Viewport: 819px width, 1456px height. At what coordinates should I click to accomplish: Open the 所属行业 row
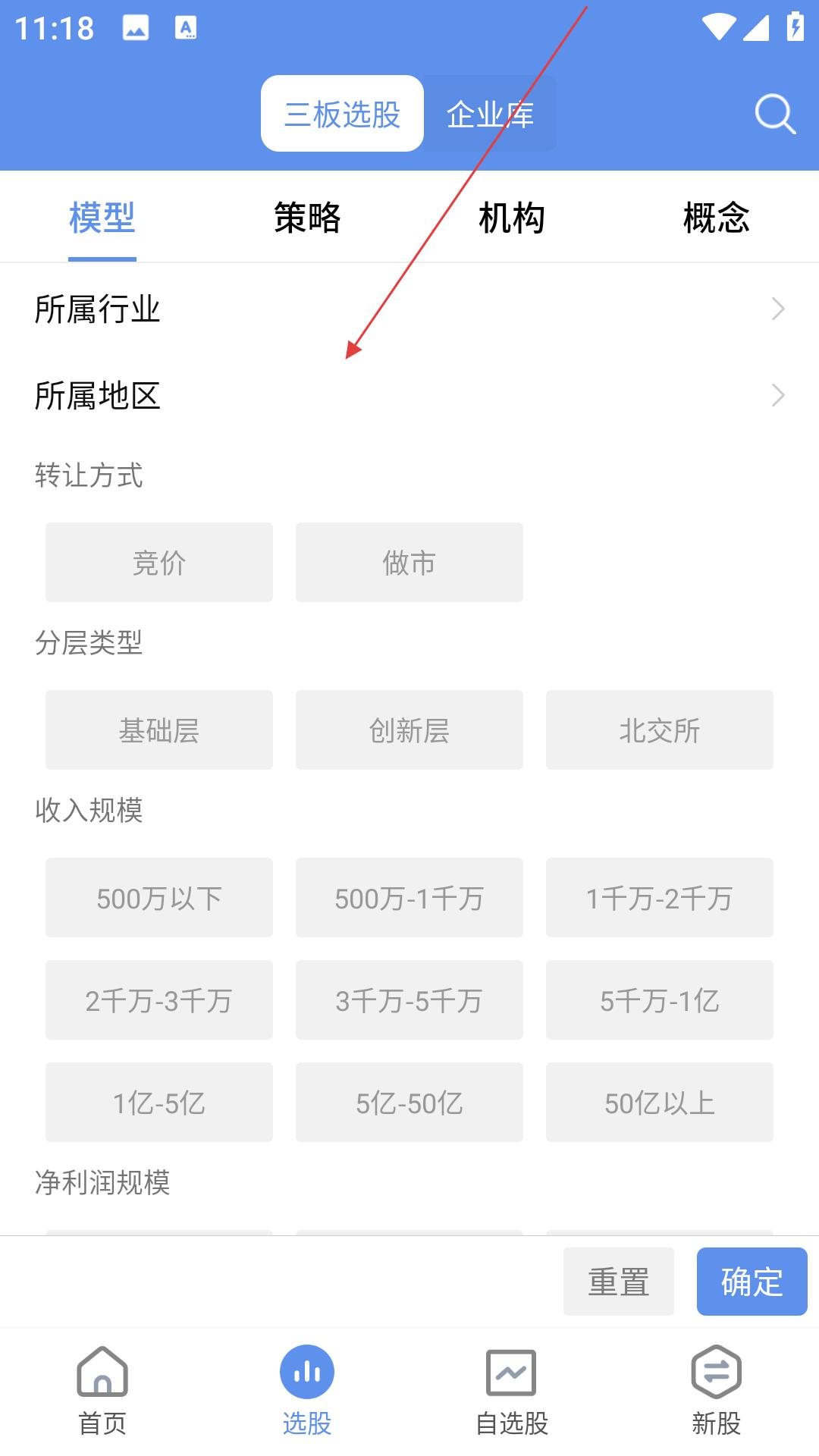(409, 309)
